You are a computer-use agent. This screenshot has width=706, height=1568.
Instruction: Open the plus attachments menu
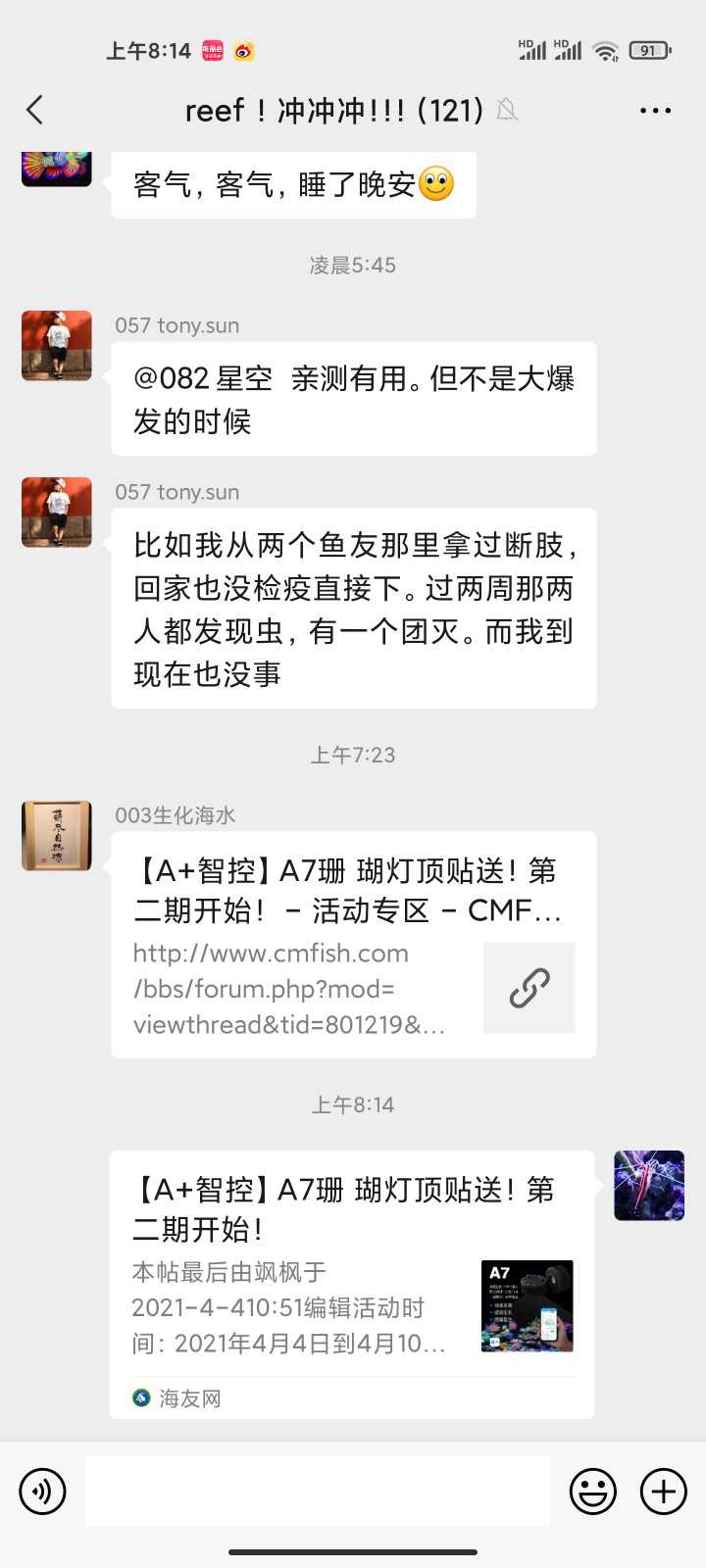tap(664, 1492)
